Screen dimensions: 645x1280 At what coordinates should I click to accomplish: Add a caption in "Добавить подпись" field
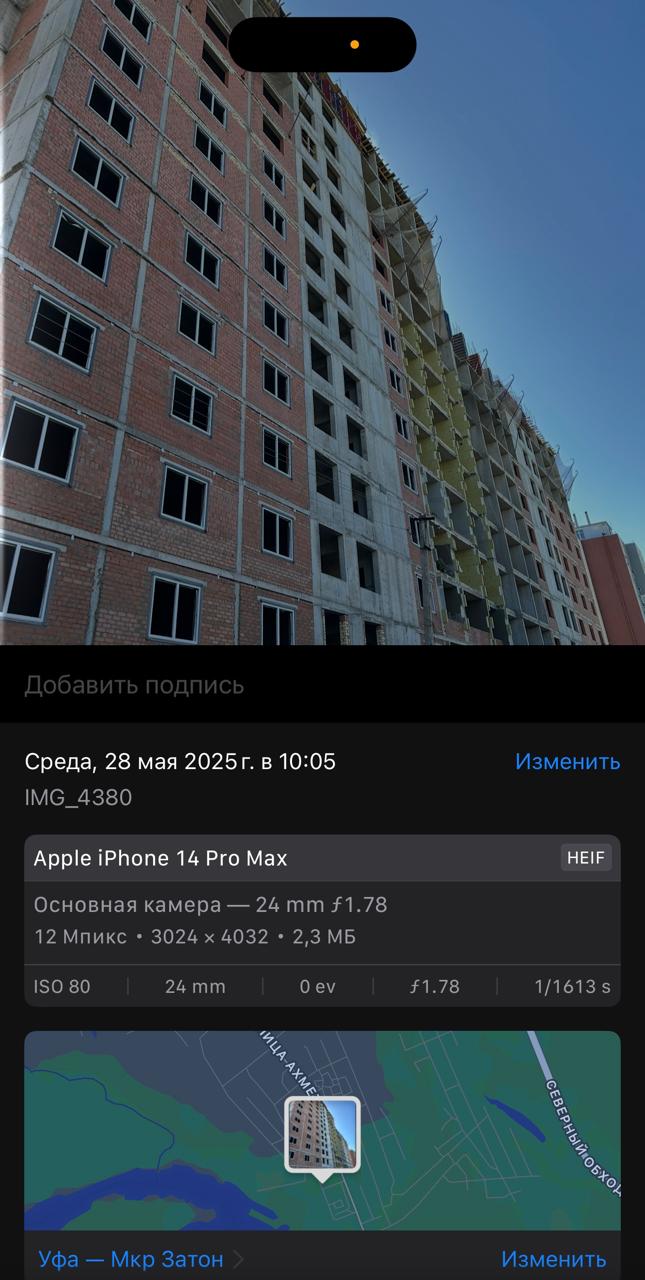pos(322,685)
